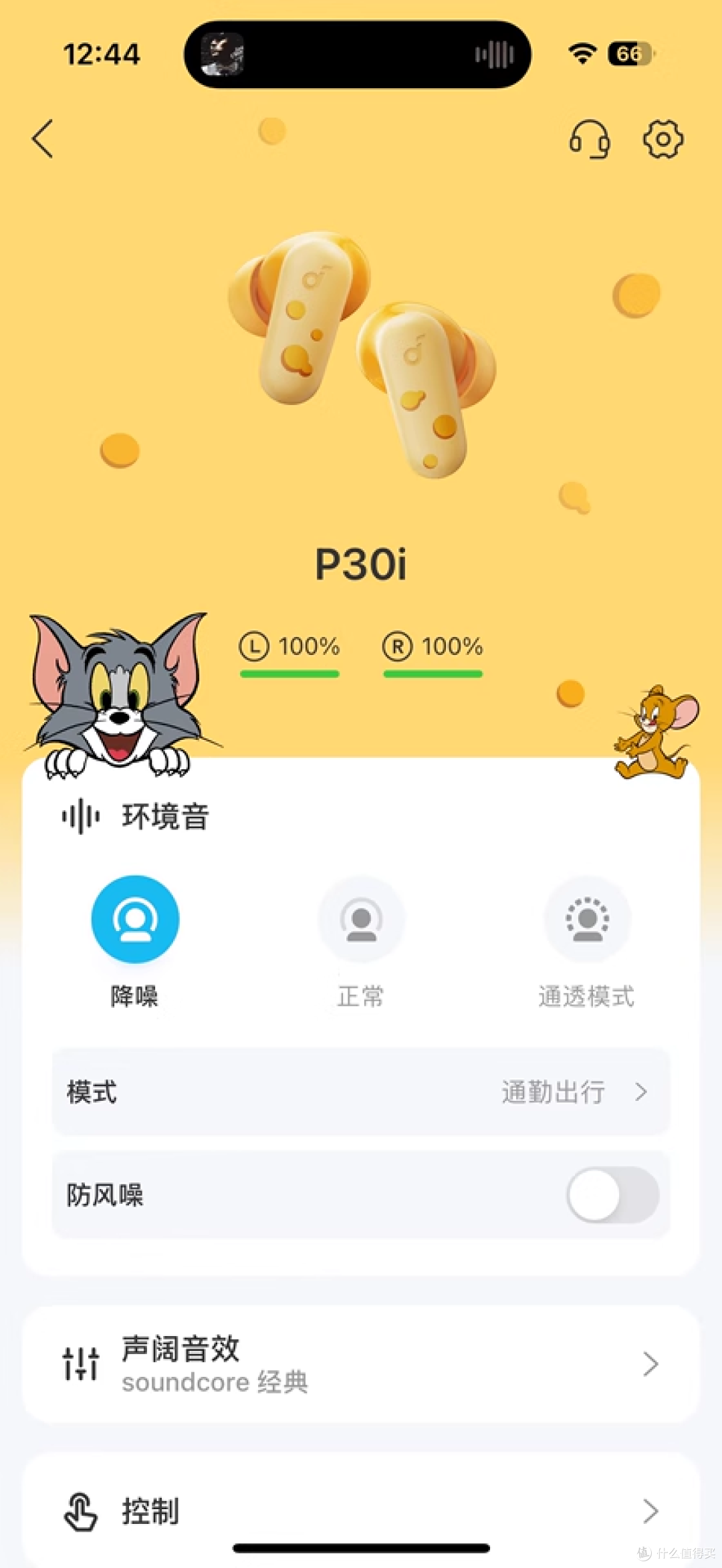Open the 声阔音效 equalizer icon
722x1568 pixels.
pyautogui.click(x=81, y=1363)
